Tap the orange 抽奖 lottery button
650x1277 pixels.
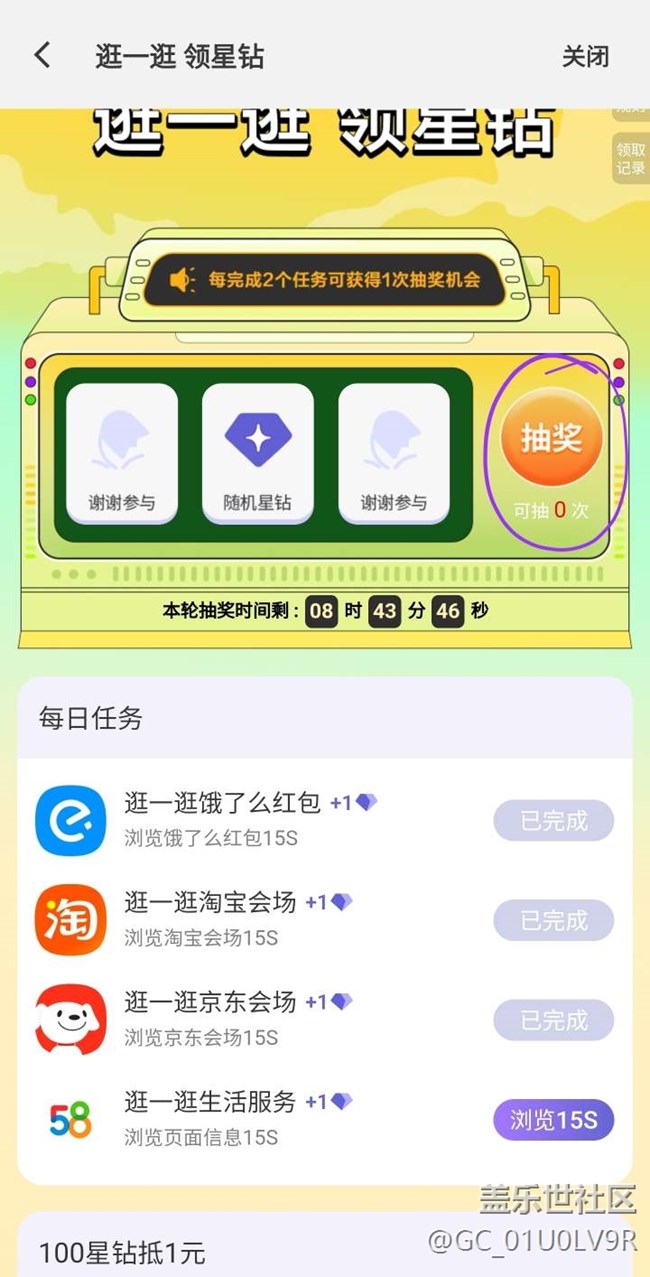[551, 439]
